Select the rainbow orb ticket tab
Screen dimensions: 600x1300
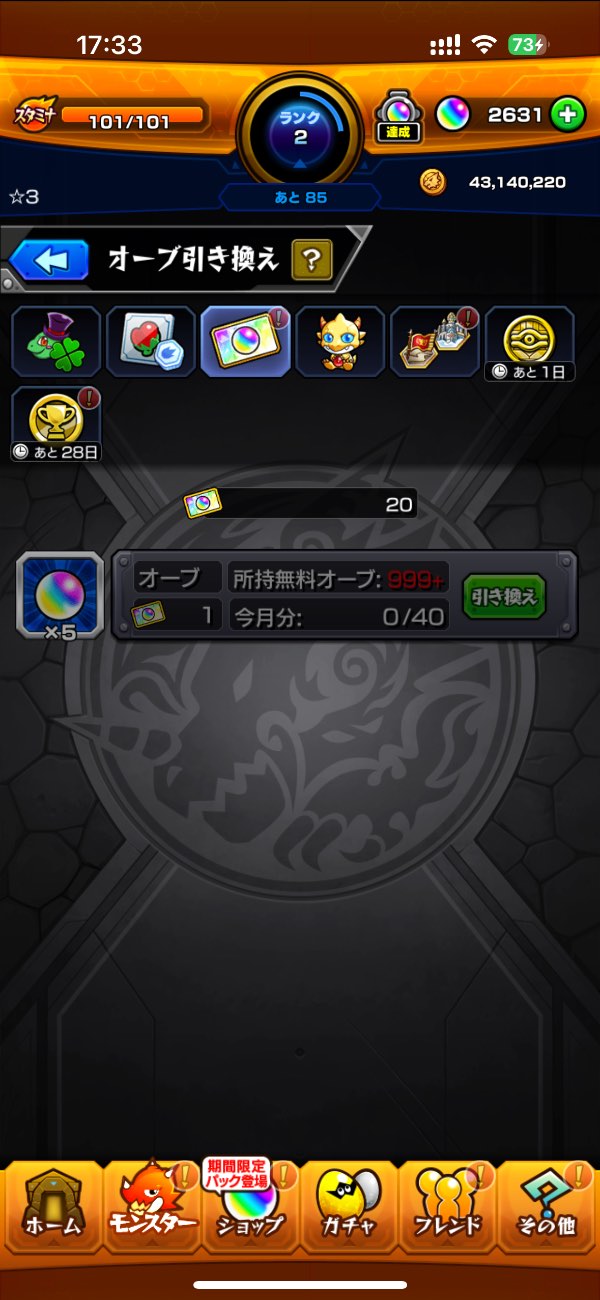coord(245,342)
